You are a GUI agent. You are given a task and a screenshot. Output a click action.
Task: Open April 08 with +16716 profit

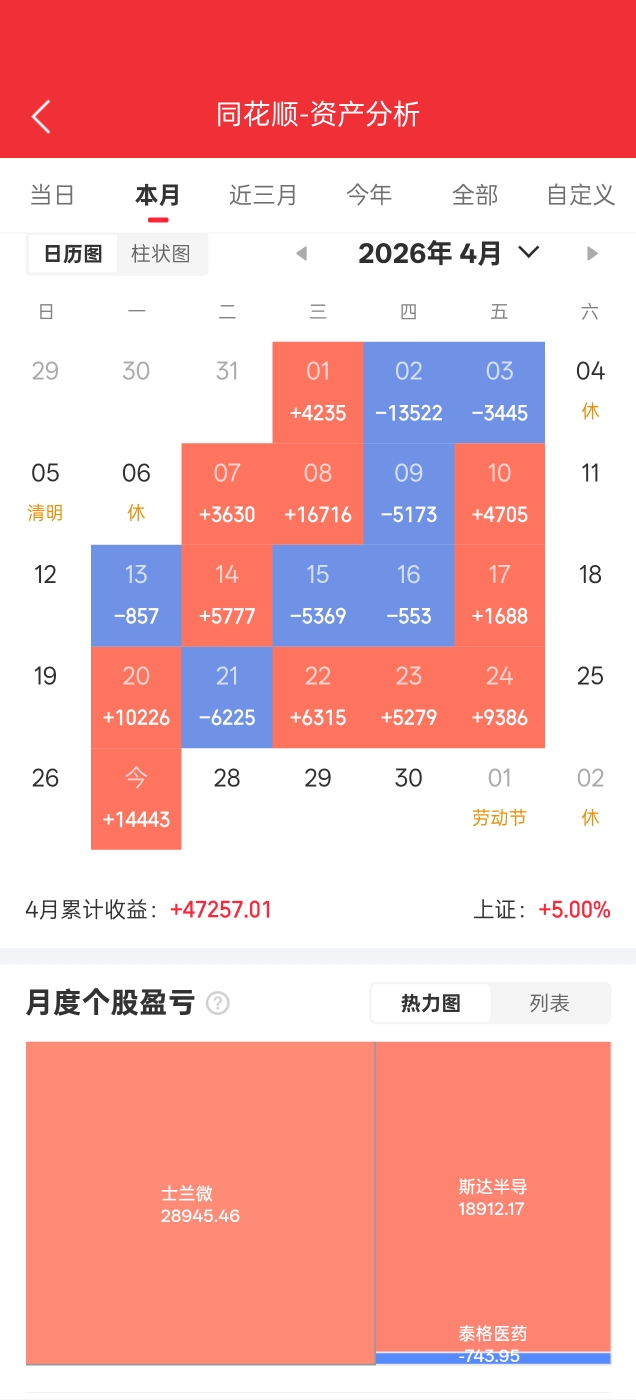pos(318,494)
